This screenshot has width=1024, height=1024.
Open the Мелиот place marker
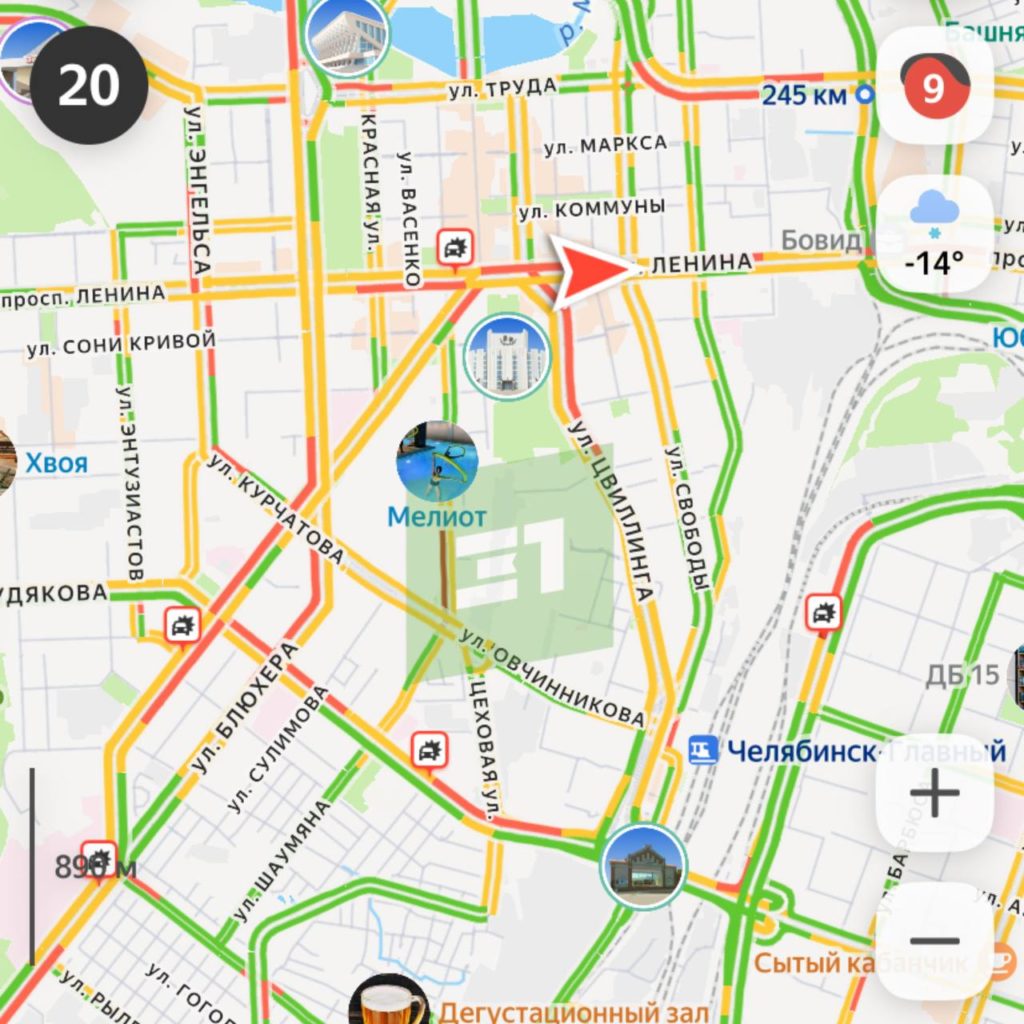click(437, 462)
